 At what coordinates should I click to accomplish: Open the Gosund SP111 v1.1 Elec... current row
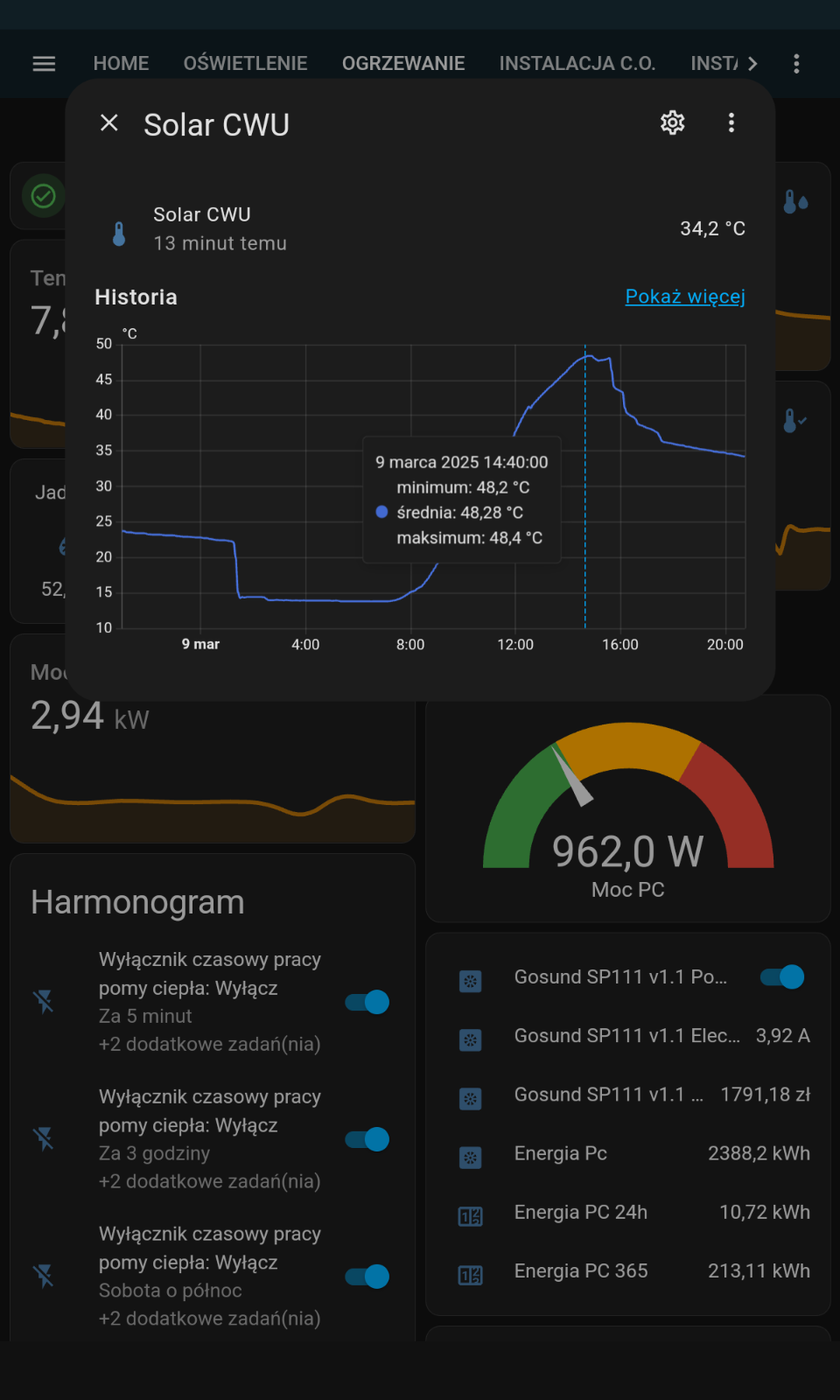(x=628, y=1036)
